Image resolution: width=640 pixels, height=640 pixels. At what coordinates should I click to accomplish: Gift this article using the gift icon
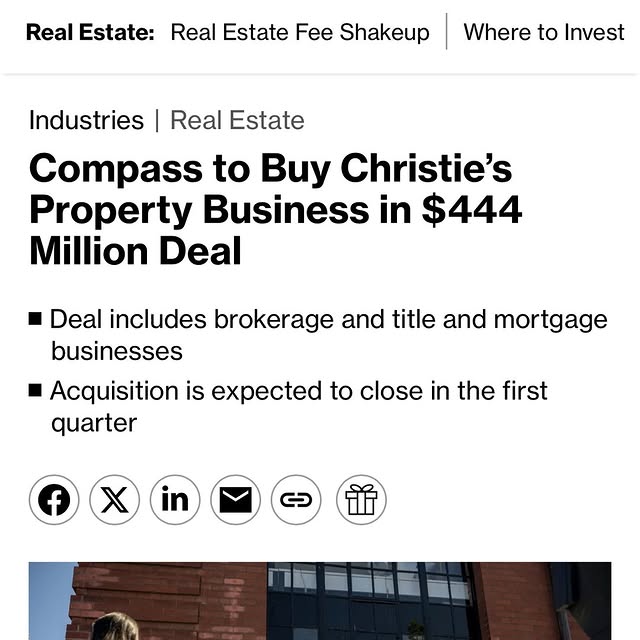coord(361,500)
